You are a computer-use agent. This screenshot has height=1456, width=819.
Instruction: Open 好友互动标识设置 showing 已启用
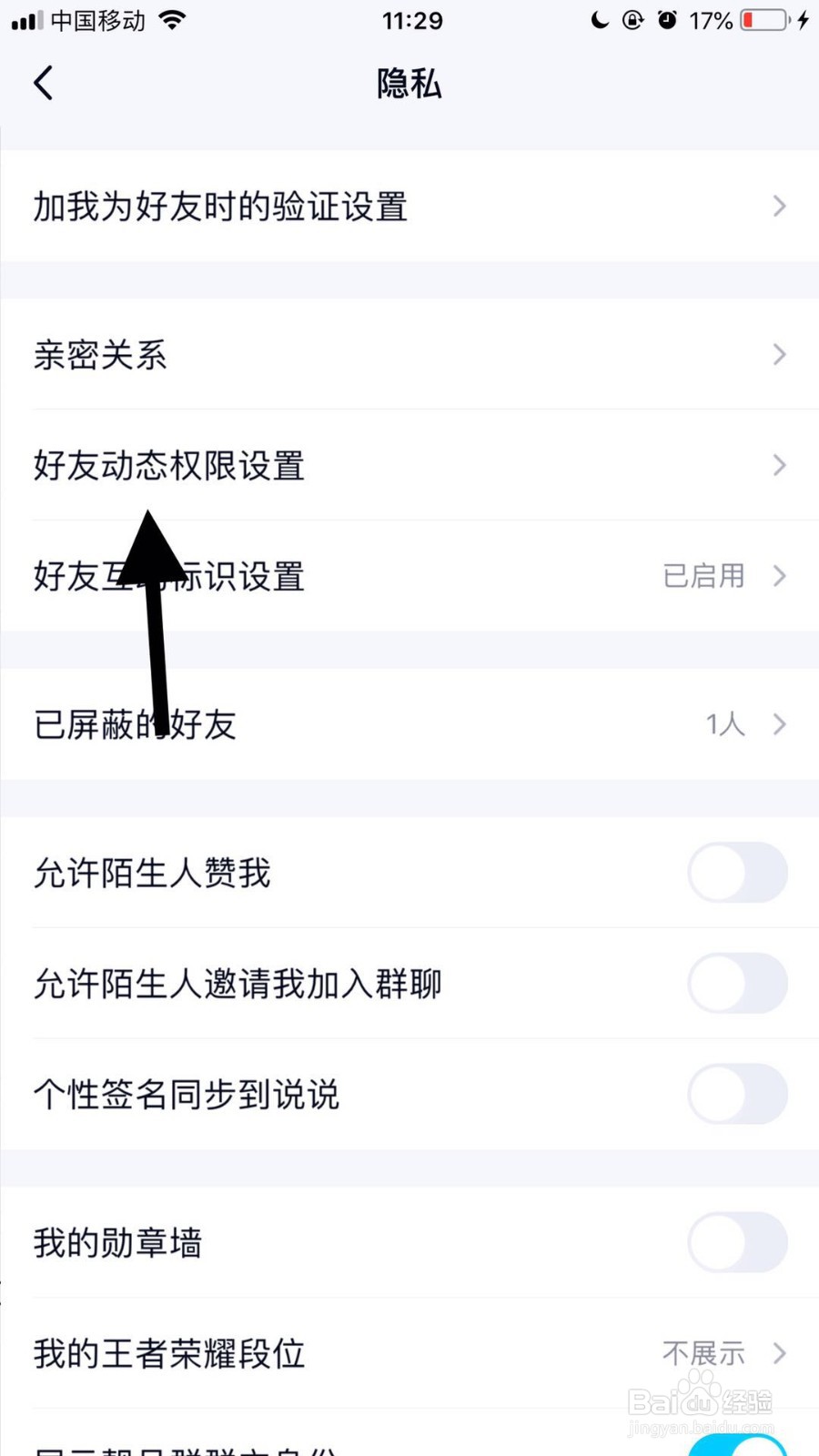pos(409,576)
